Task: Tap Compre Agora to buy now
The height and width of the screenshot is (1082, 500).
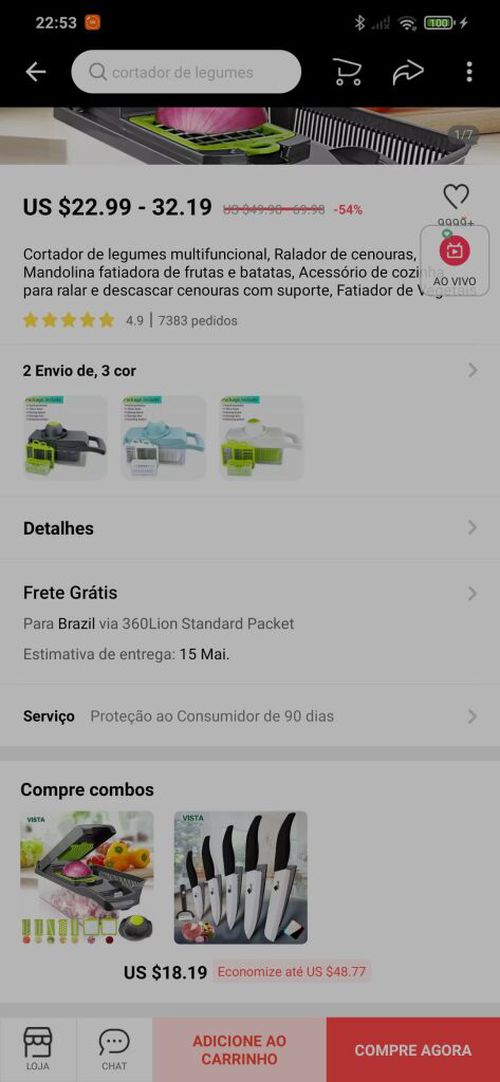Action: [x=413, y=1050]
